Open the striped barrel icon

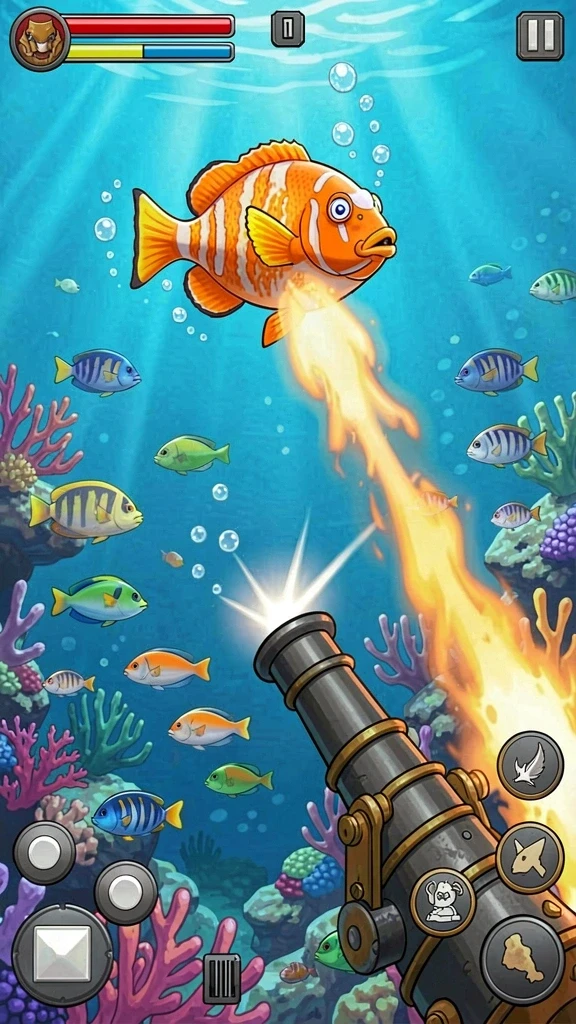coord(221,978)
